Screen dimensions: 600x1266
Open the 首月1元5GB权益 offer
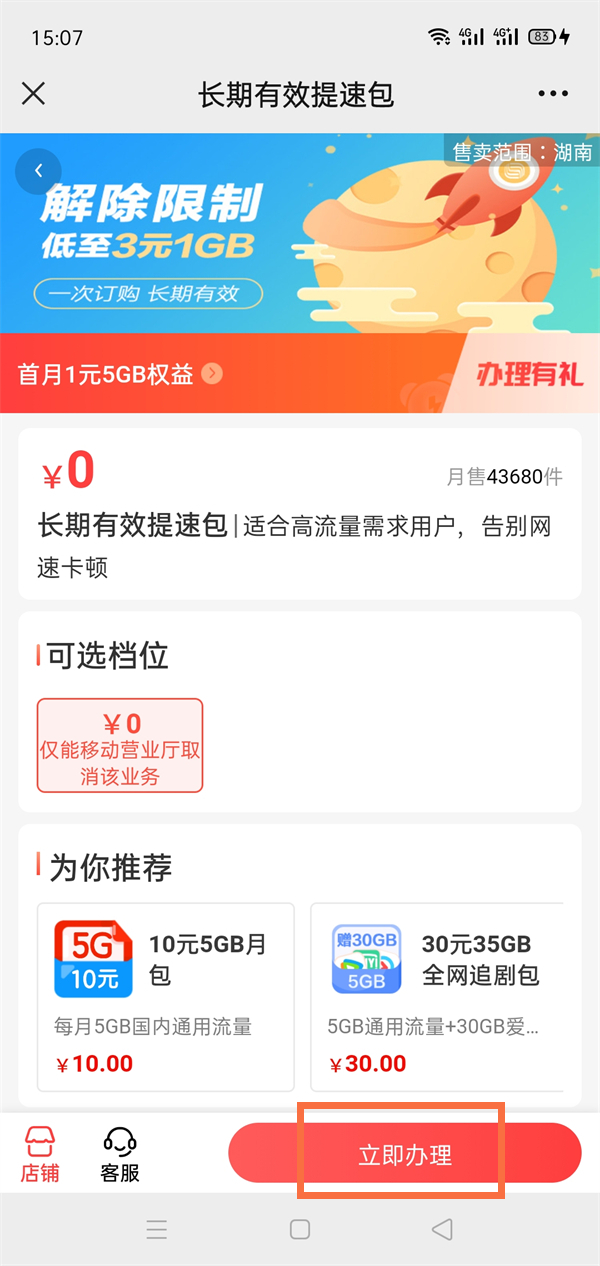click(x=120, y=374)
